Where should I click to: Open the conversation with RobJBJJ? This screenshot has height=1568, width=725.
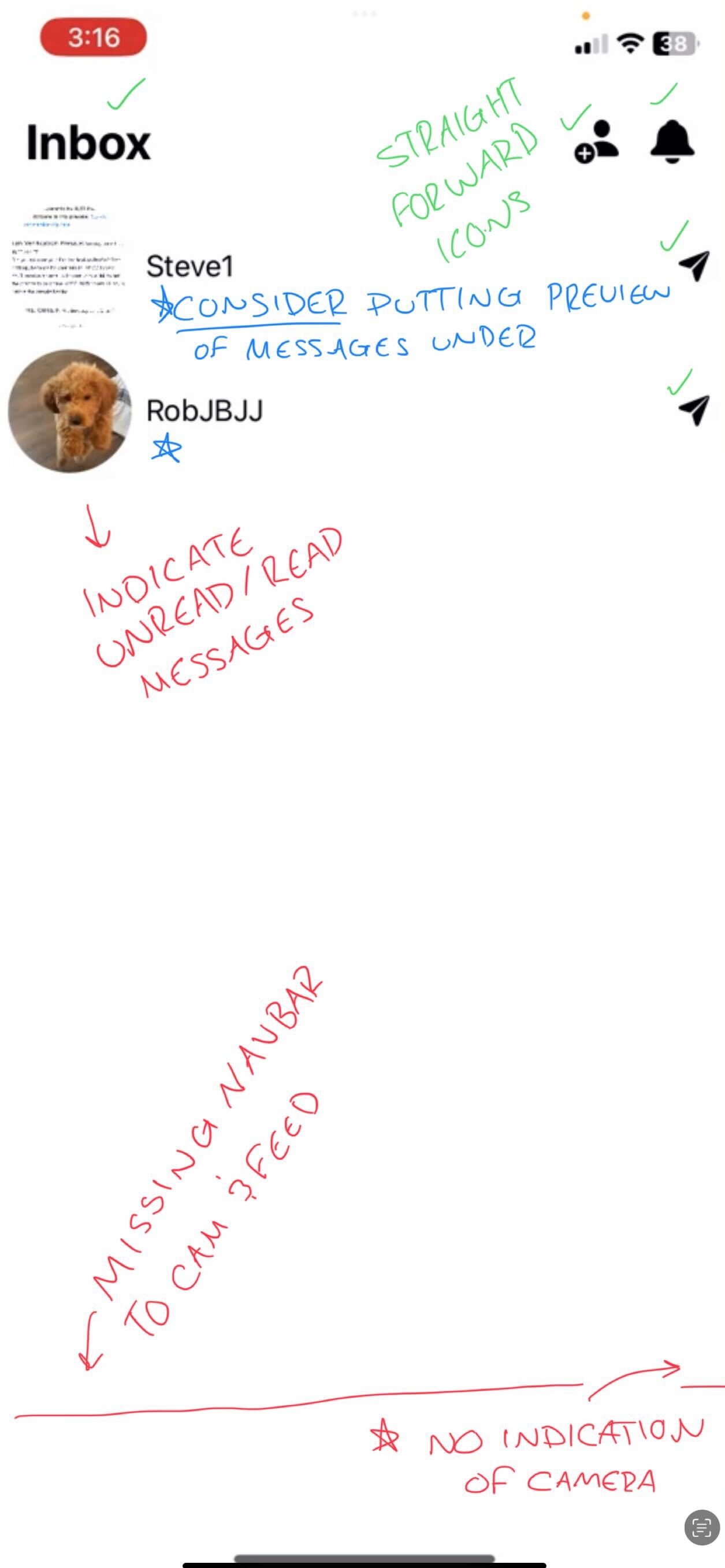(205, 411)
